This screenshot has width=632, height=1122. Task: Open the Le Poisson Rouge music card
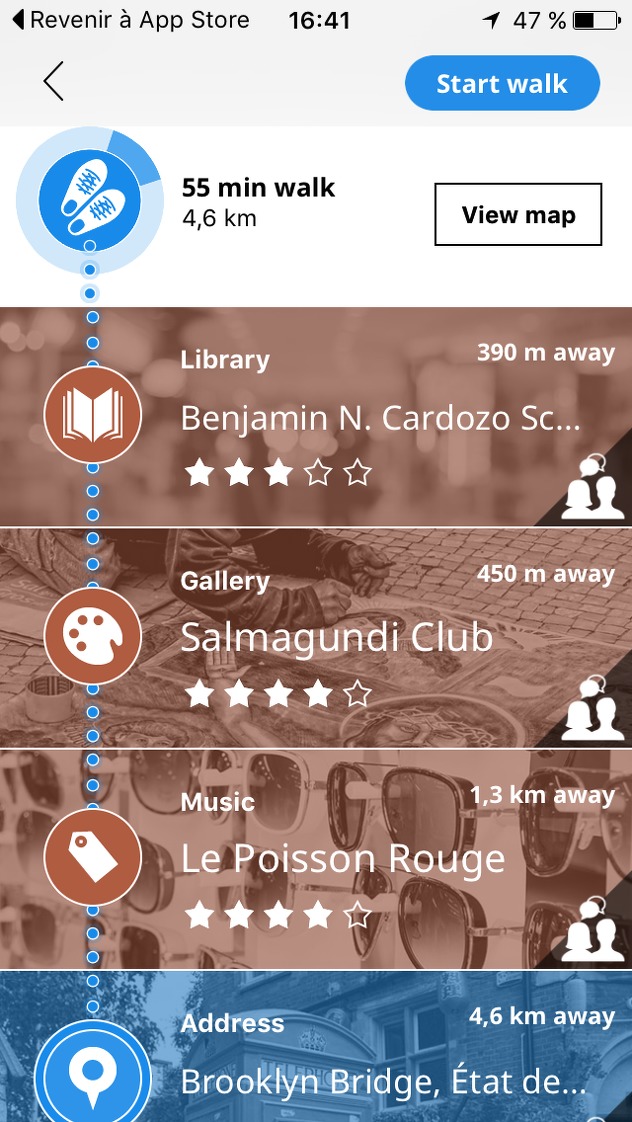pos(316,859)
